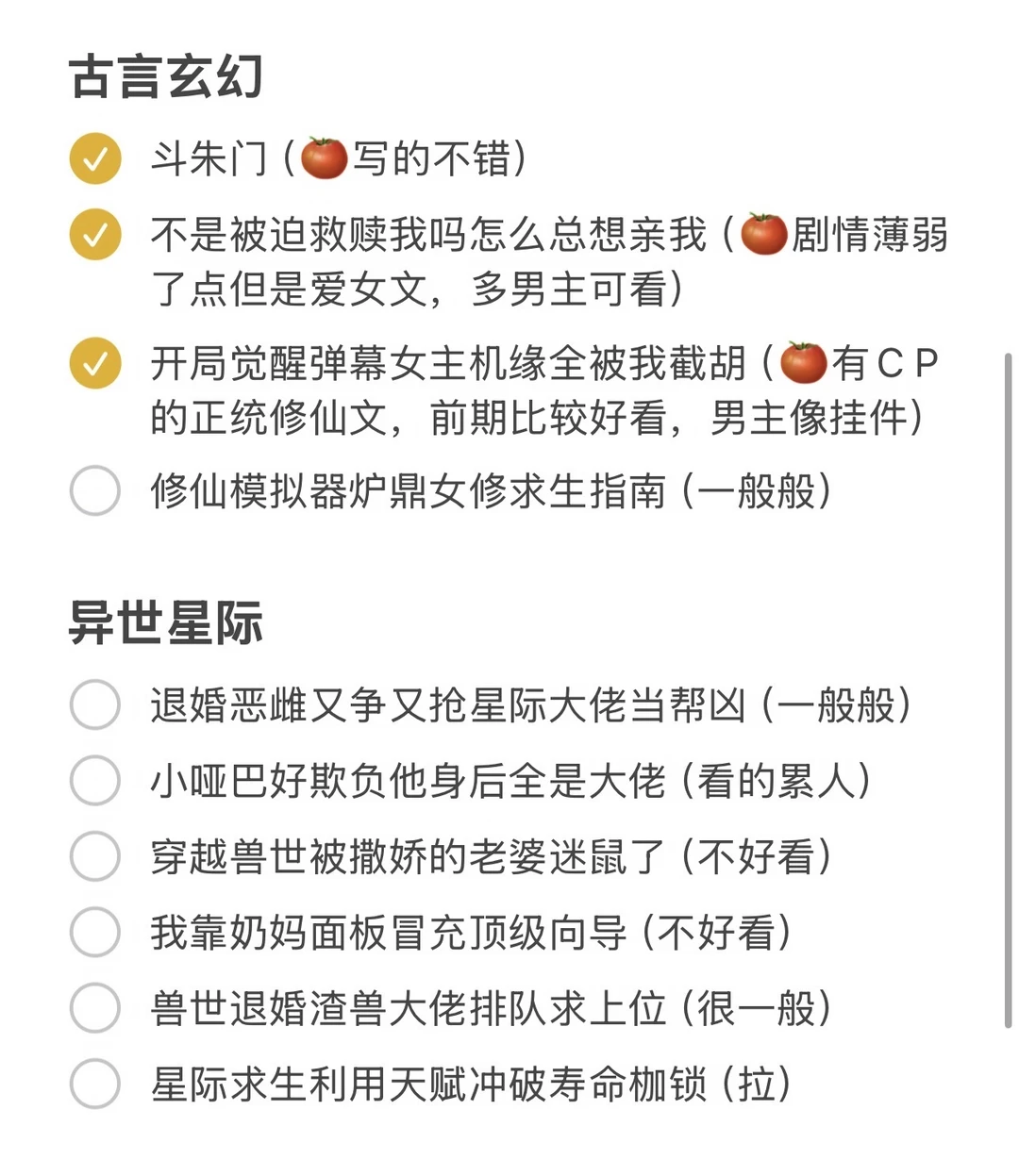Mark 小哑巴好欺负他身后全是大佬 as done

tap(95, 780)
